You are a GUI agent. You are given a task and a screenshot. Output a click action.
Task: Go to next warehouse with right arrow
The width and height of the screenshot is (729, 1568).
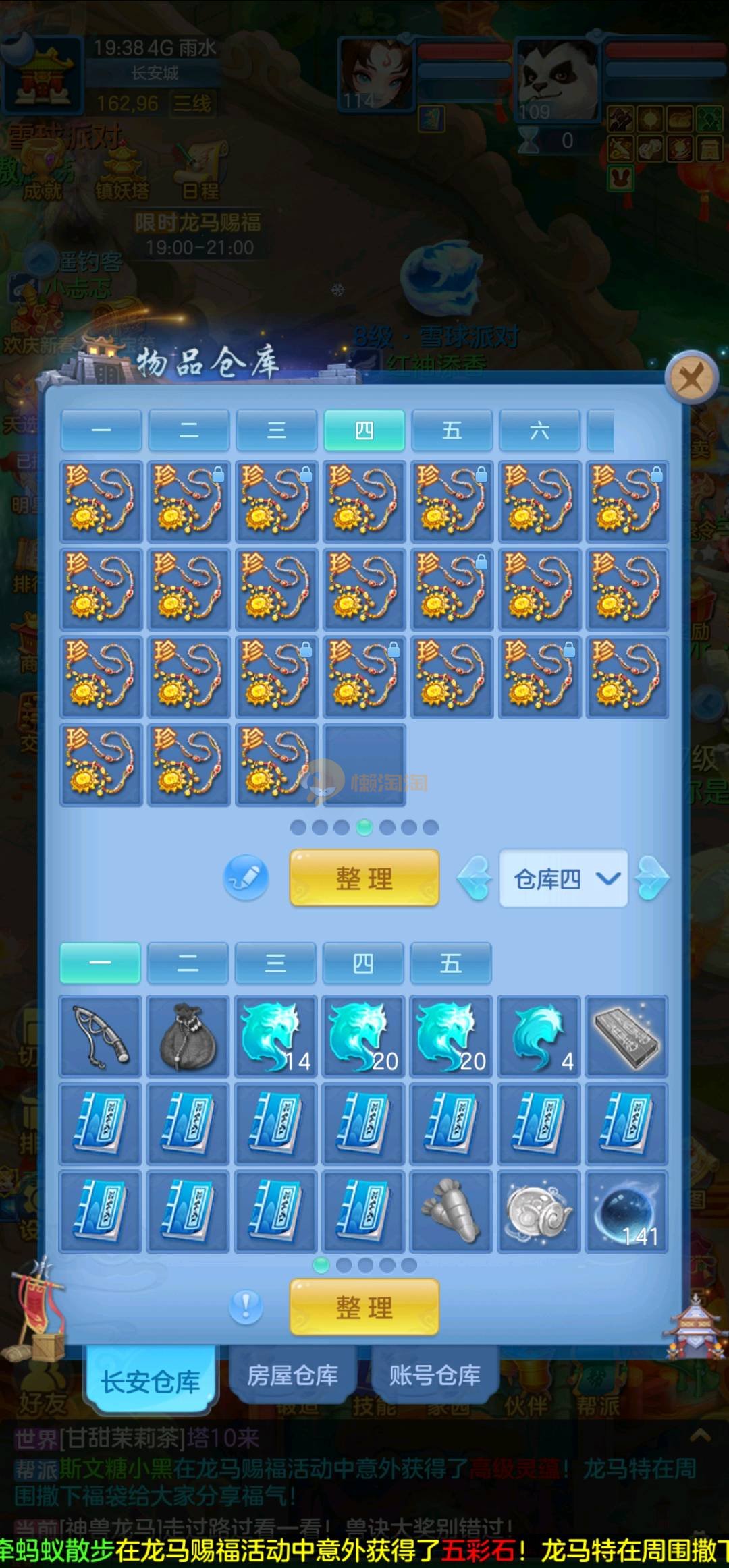point(653,878)
